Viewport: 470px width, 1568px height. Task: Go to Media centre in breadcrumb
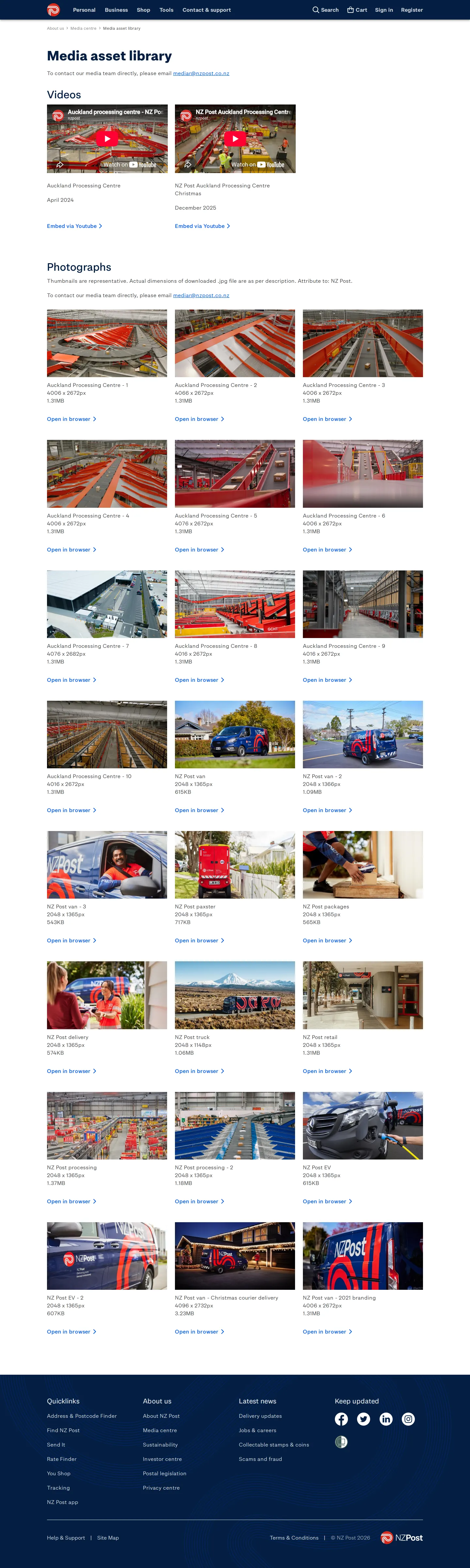tap(84, 28)
